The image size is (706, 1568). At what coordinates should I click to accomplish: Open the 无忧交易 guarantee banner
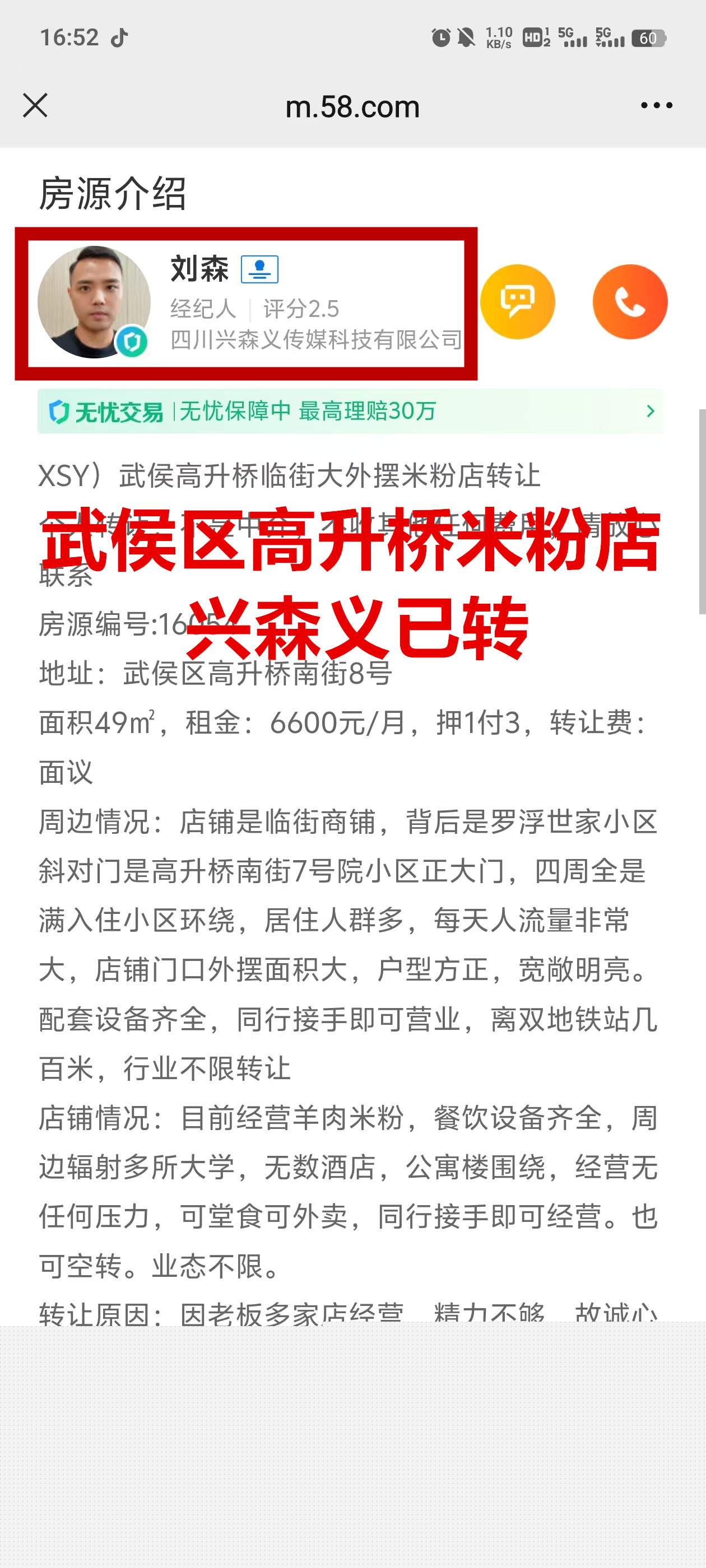[350, 412]
